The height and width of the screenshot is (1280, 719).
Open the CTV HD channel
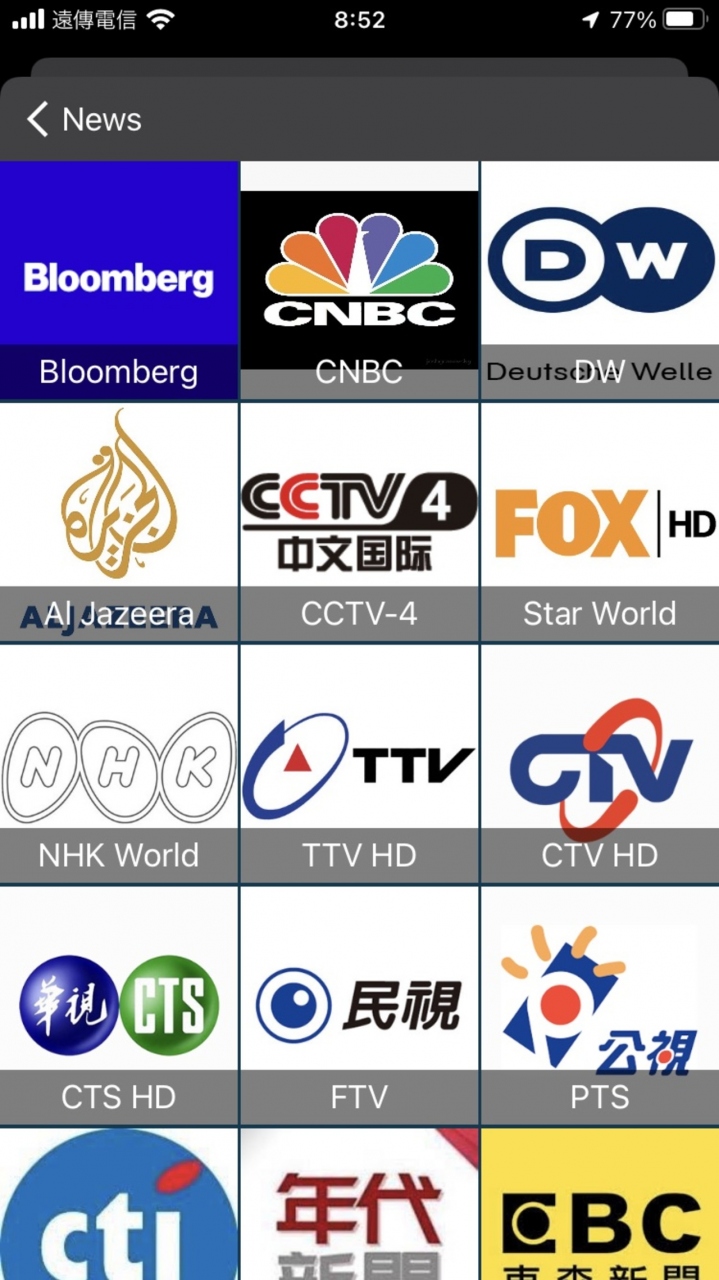coord(599,765)
